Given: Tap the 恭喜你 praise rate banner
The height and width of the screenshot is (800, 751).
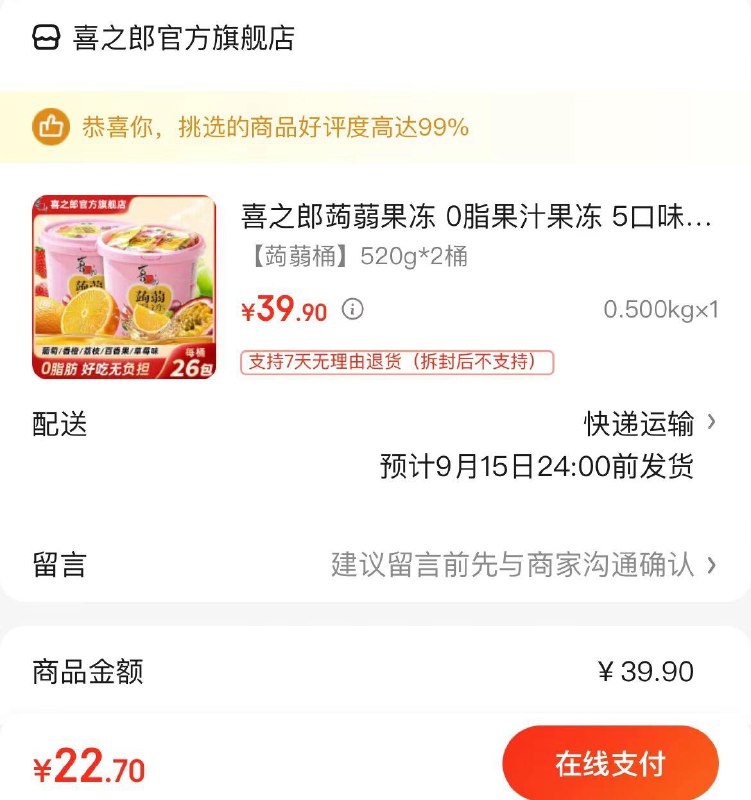Looking at the screenshot, I should pos(270,123).
